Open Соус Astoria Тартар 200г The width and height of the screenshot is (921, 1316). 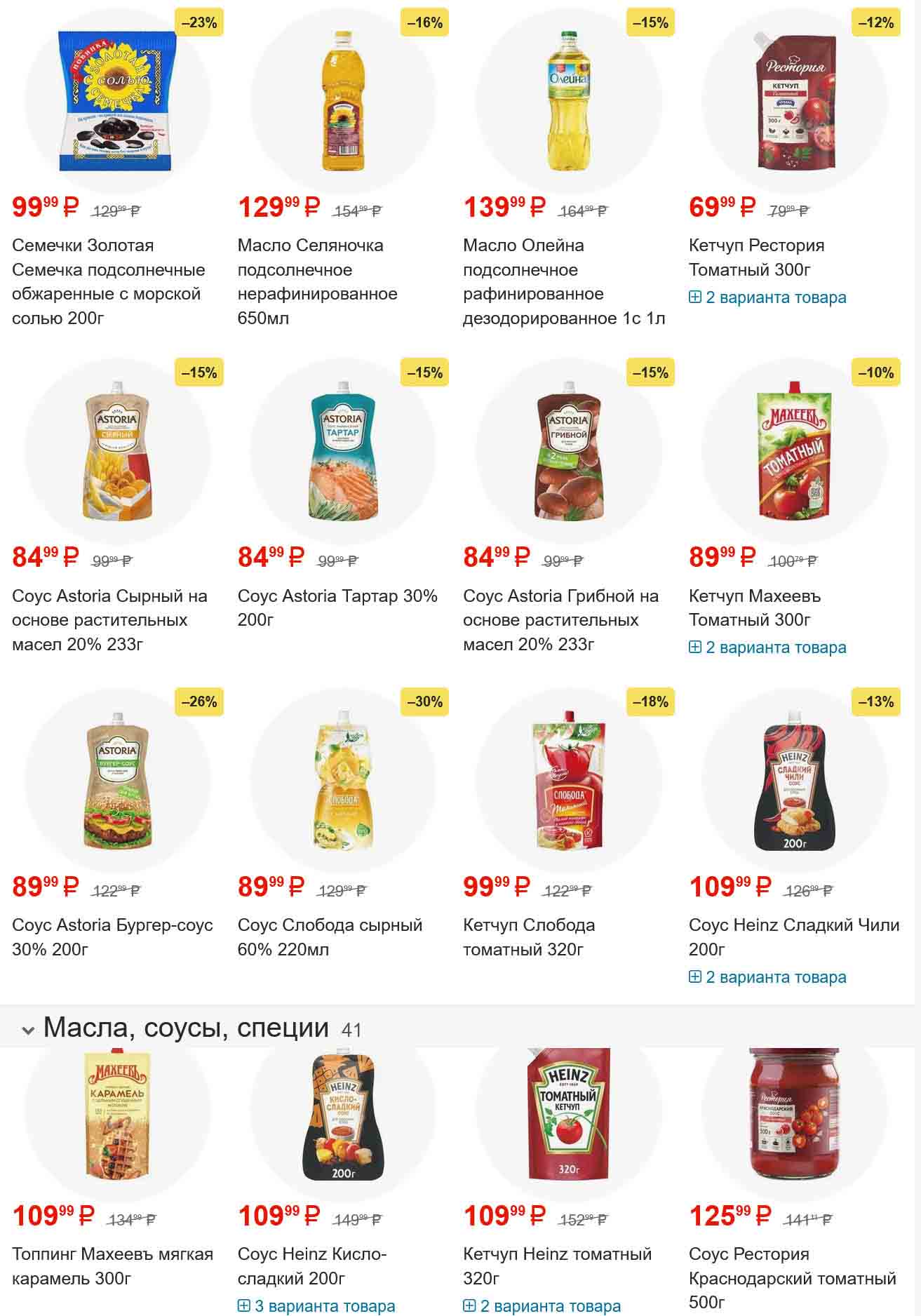click(337, 607)
